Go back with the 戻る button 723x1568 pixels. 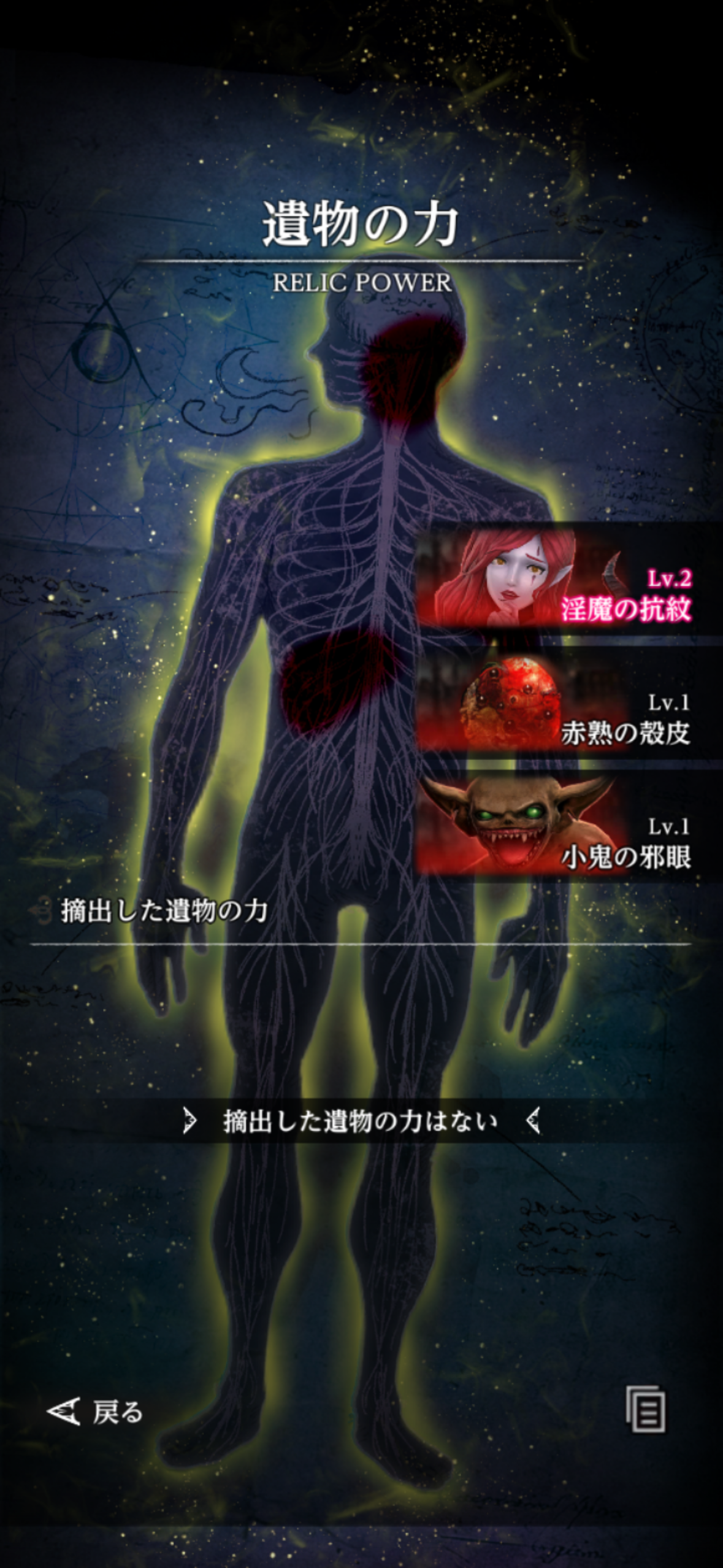(95, 1412)
